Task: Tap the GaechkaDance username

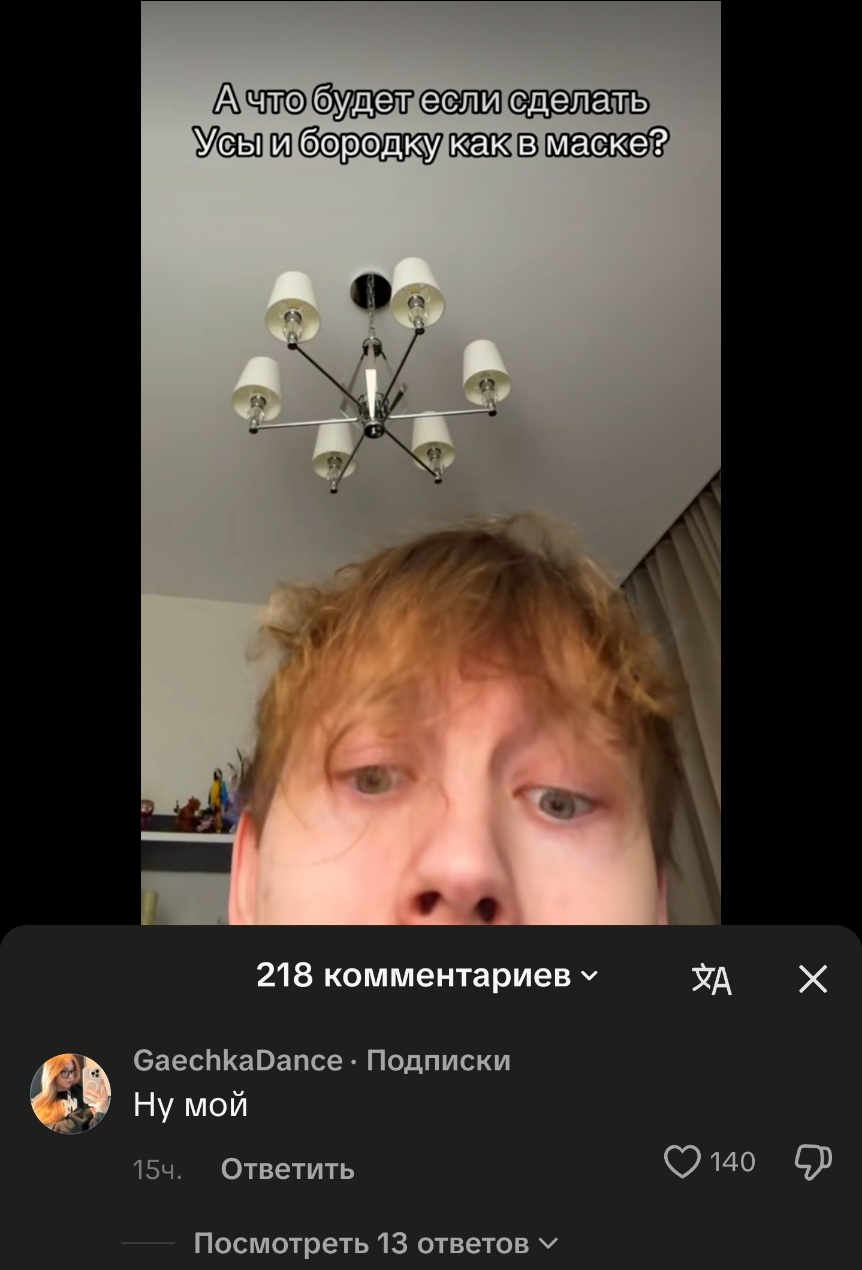Action: pyautogui.click(x=238, y=1060)
